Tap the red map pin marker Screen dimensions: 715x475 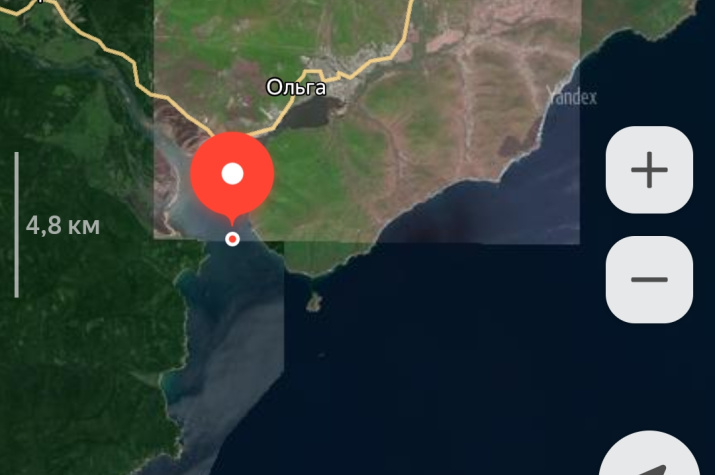pos(232,177)
